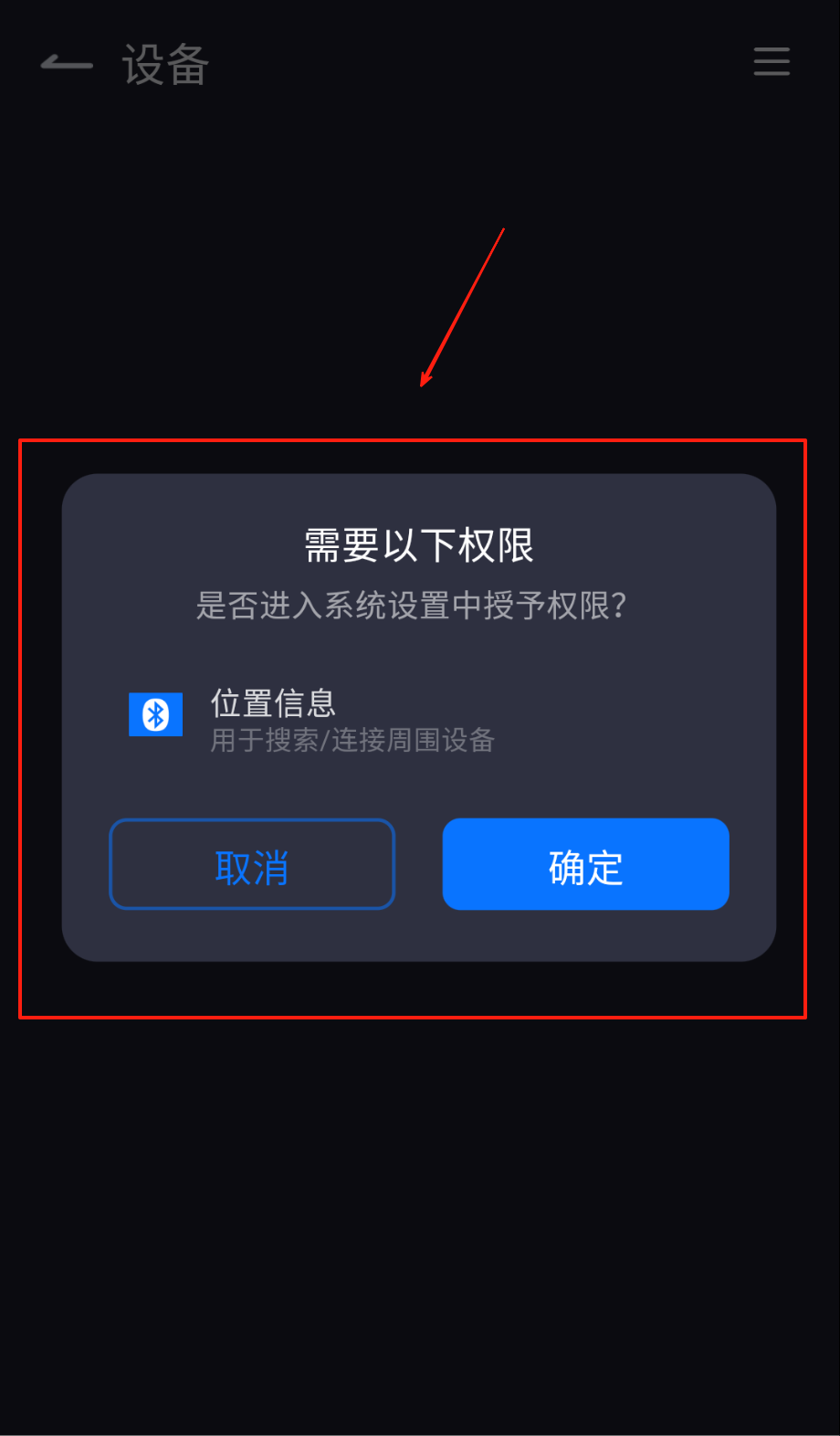Cancel the permission request with 取消
Screen dimensions: 840x1436
[x=252, y=864]
